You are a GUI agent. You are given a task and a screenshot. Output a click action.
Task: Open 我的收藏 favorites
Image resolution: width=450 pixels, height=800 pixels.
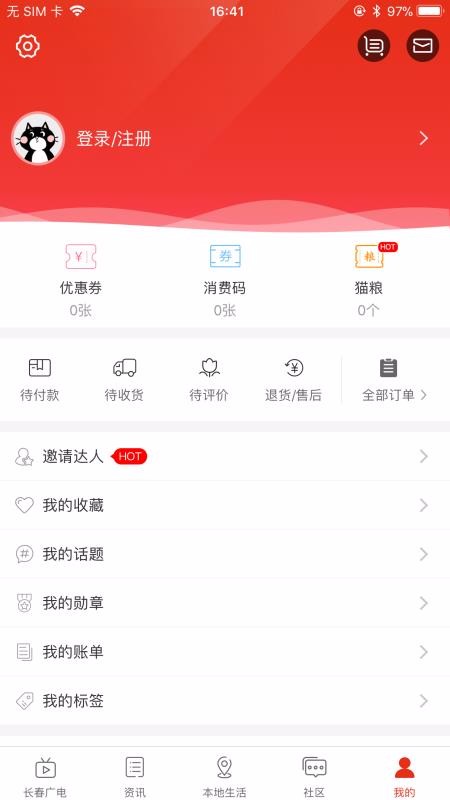click(x=225, y=505)
